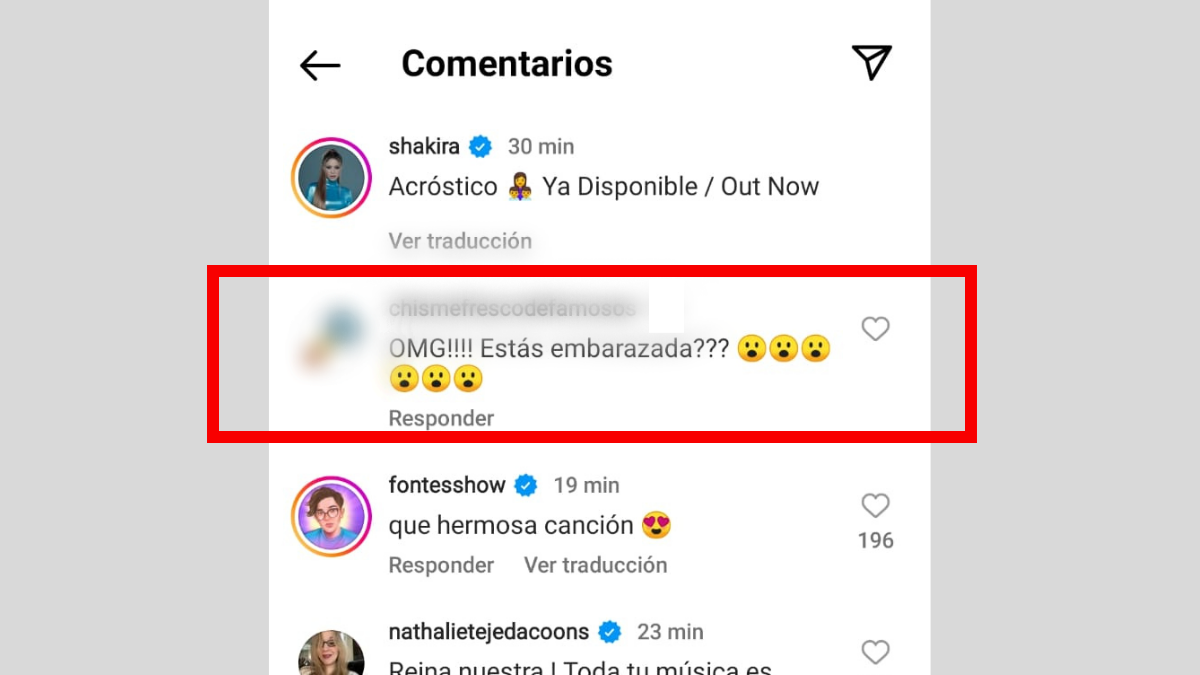Open the shakira username link
This screenshot has height=675, width=1200.
coord(424,147)
